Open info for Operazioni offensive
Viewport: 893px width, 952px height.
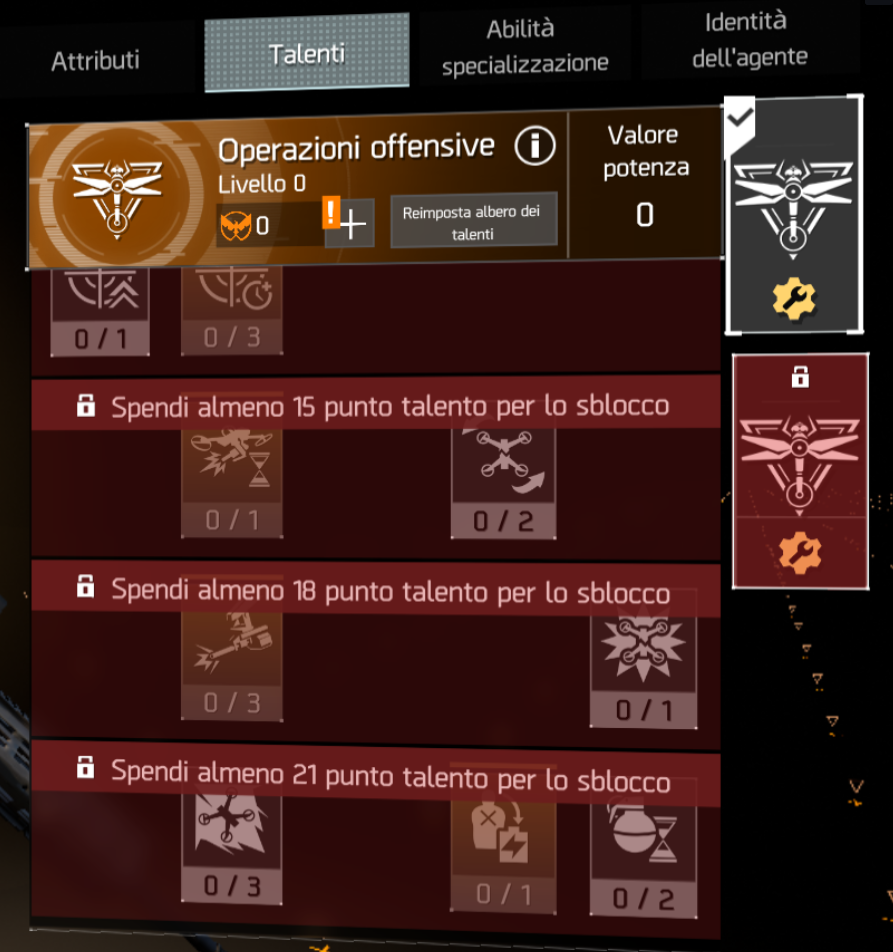coord(535,147)
